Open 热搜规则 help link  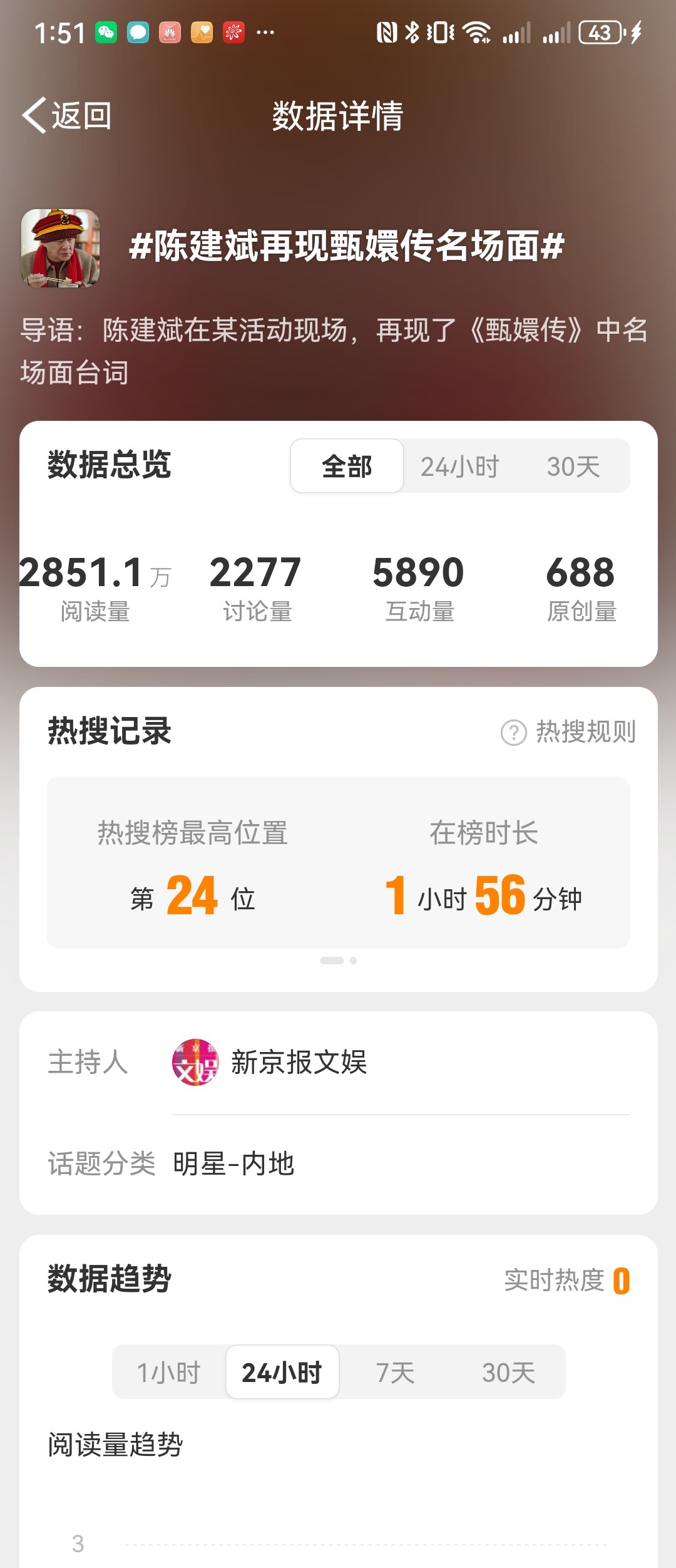568,731
